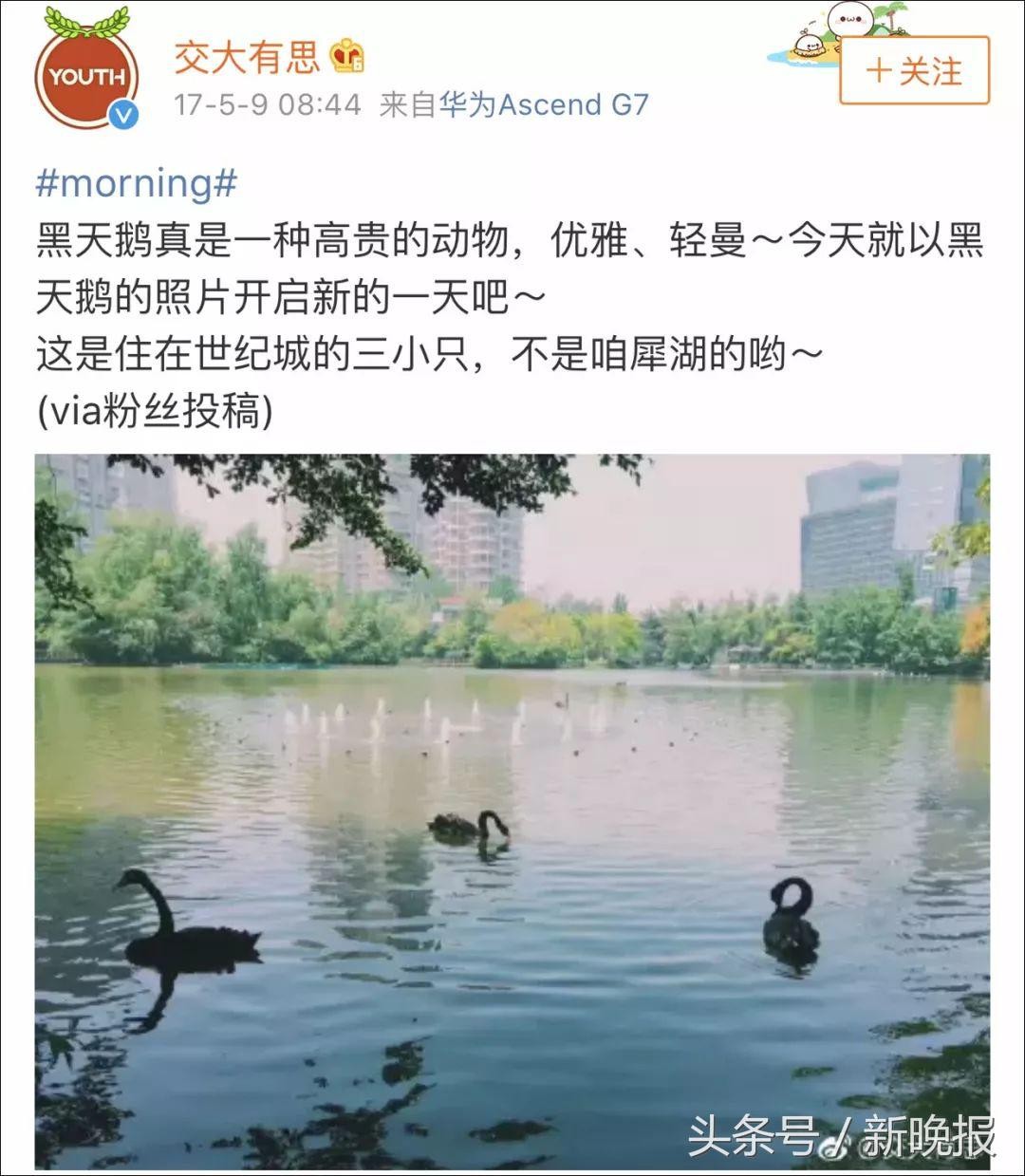Open the #morning# hashtag topic
This screenshot has height=1176, width=1025.
pyautogui.click(x=136, y=182)
